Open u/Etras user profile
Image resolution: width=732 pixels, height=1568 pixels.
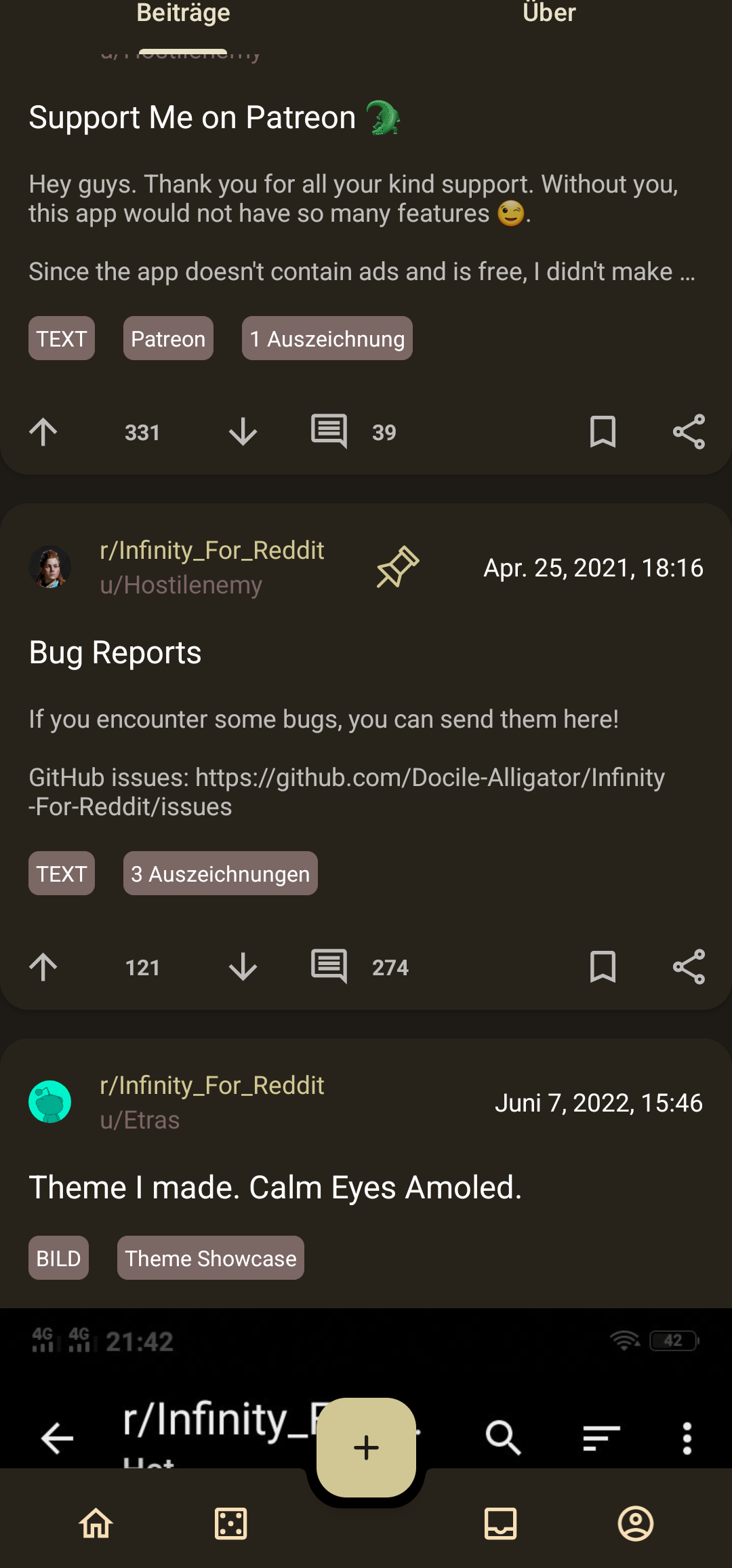(x=140, y=1120)
